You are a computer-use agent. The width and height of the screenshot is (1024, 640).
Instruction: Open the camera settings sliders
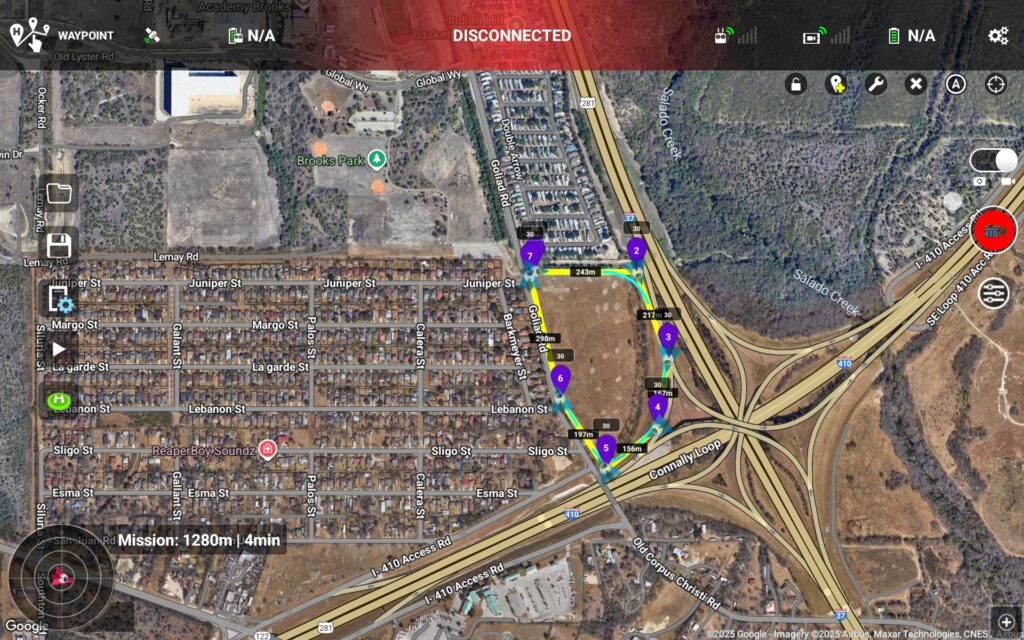(x=993, y=292)
